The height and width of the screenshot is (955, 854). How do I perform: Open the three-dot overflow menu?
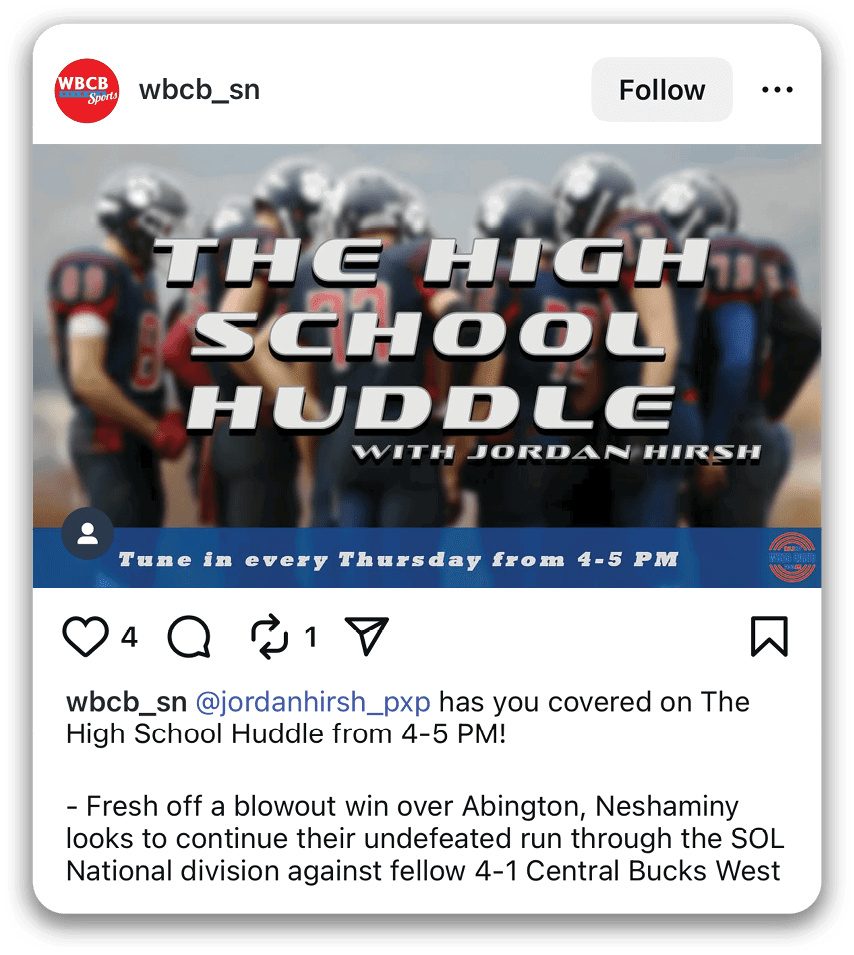(x=777, y=90)
